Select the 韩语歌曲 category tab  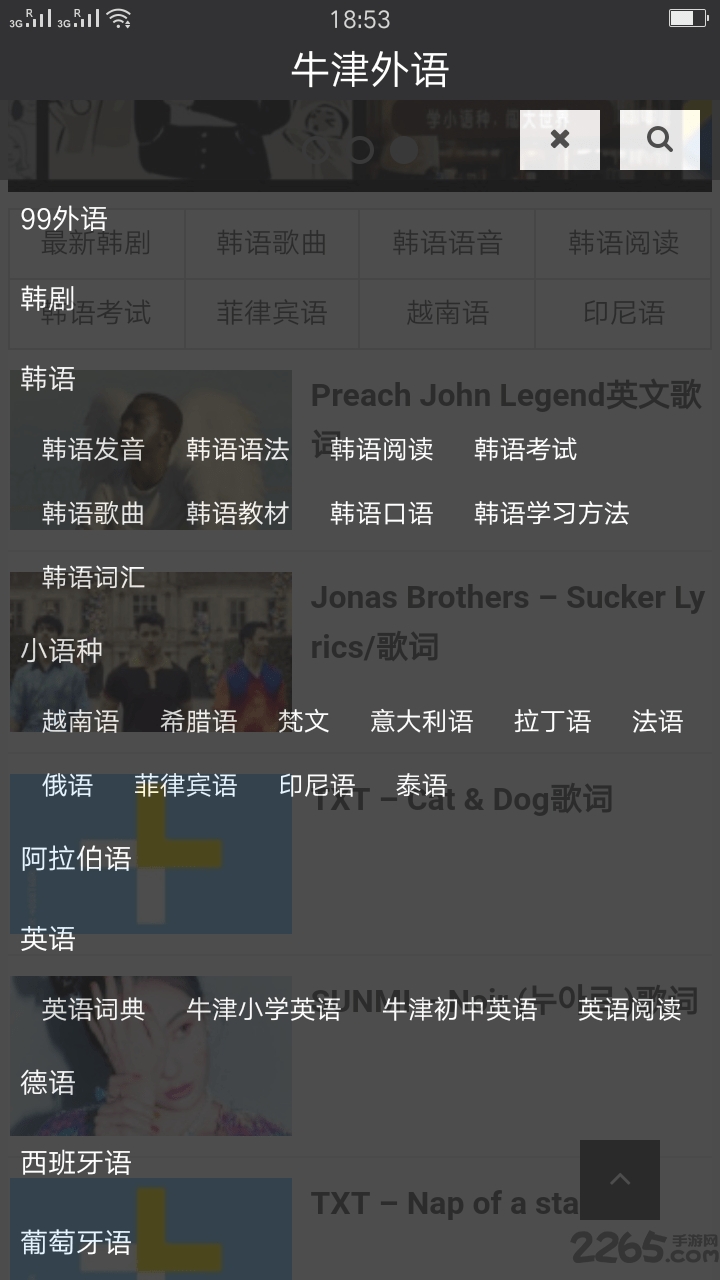(272, 244)
